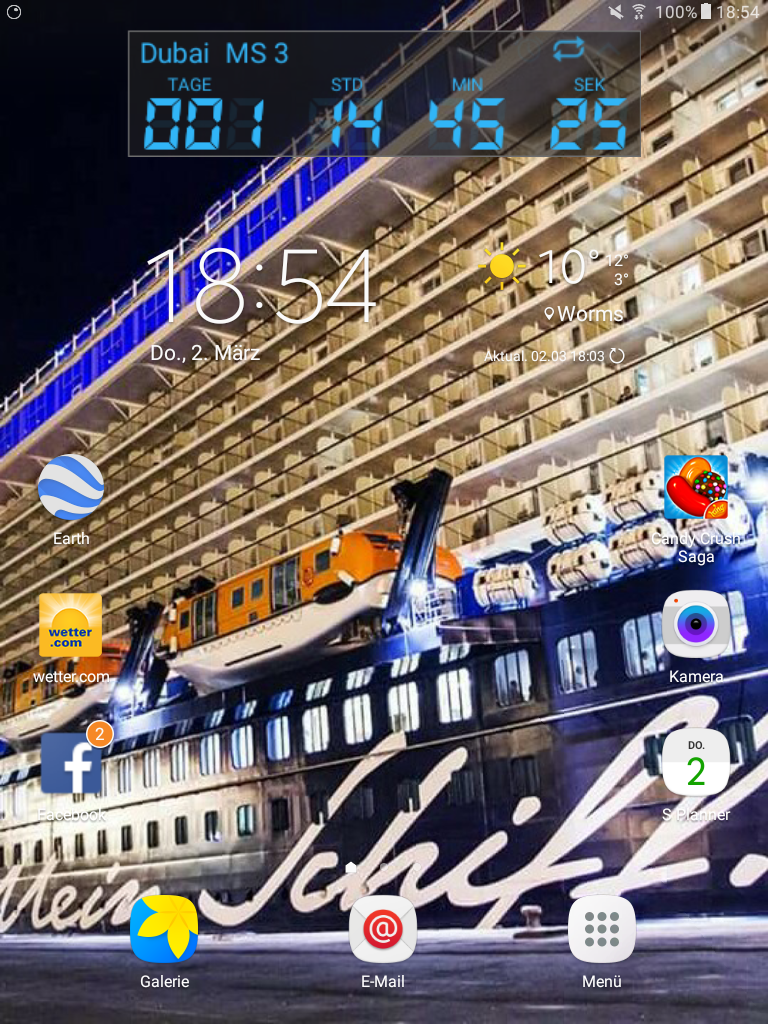Screen dimensions: 768x1024
Task: Go to the home page indicator
Action: point(351,868)
